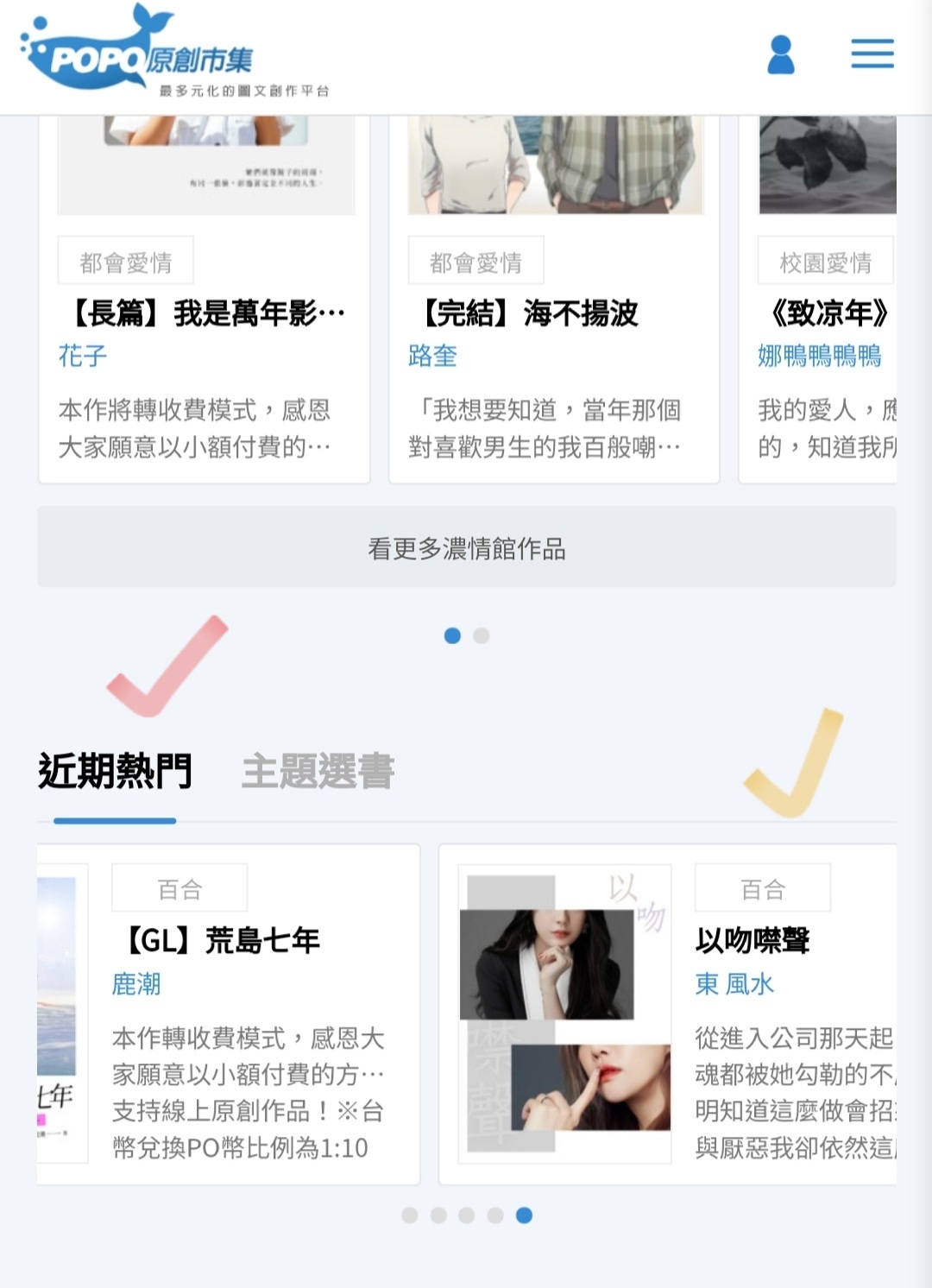Open the user account icon
Screen dimensions: 932x1288
click(780, 54)
